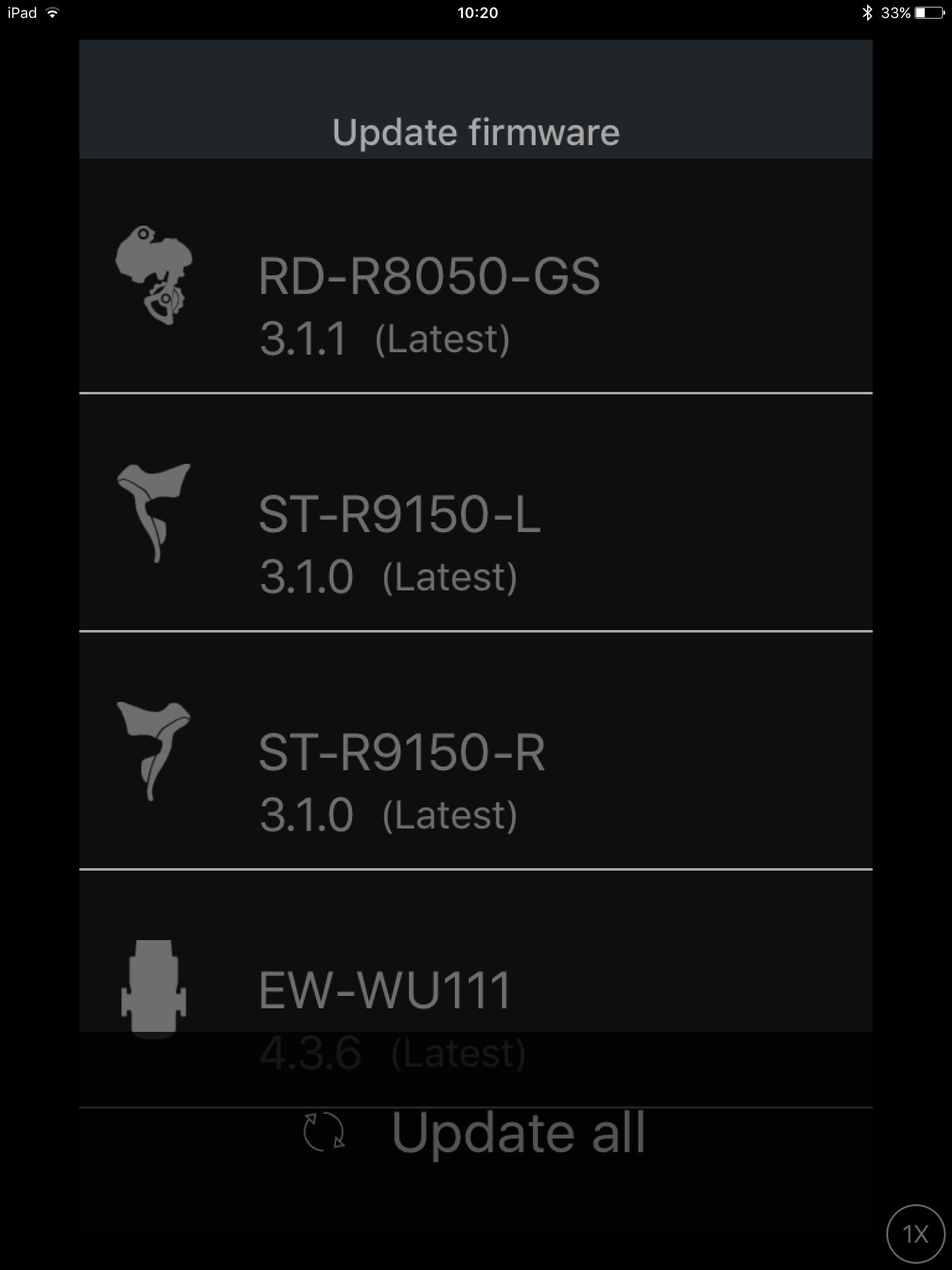The height and width of the screenshot is (1270, 952).
Task: Tap the Update firmware title bar
Action: (x=476, y=131)
